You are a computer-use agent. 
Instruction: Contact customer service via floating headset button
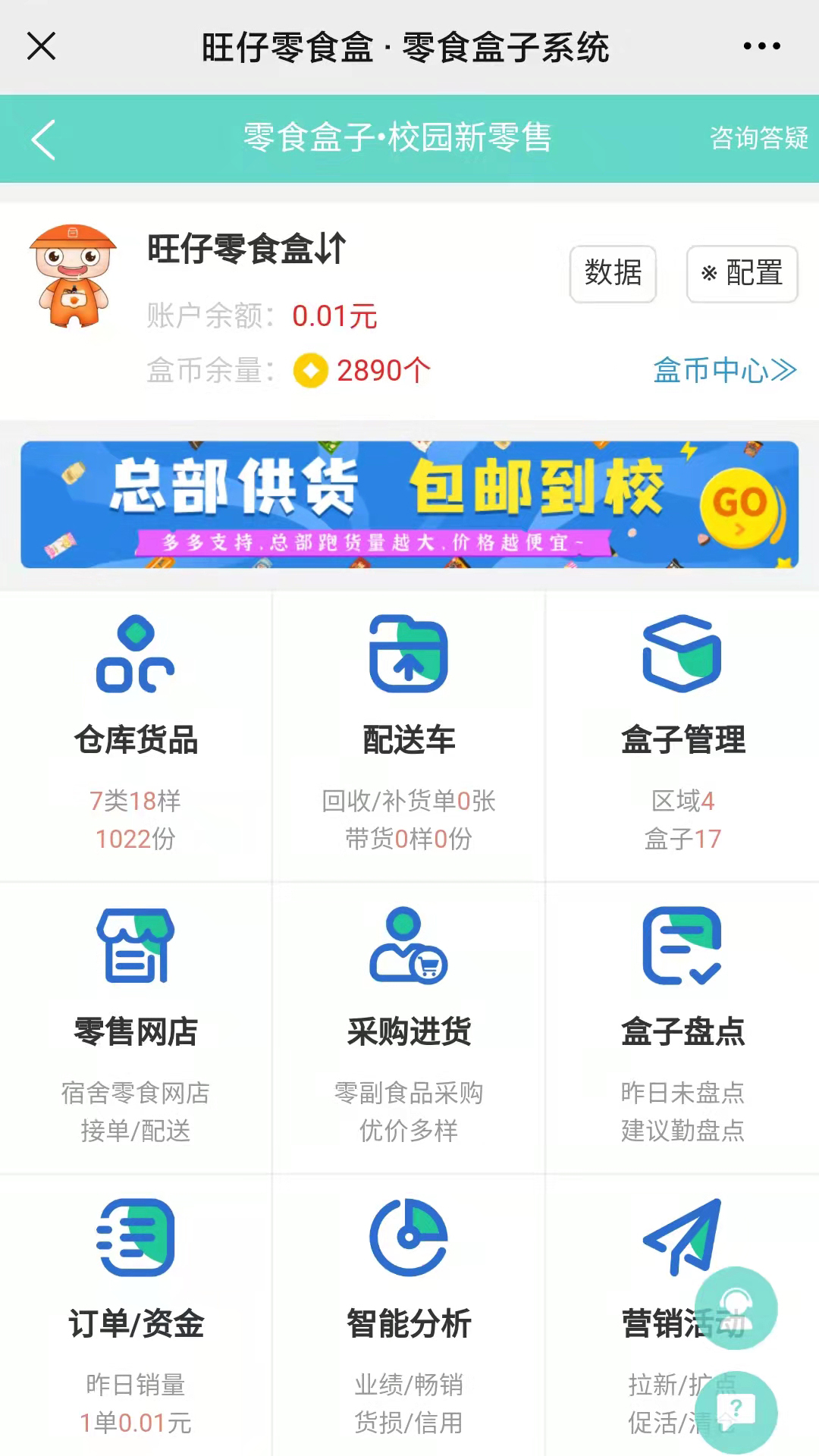pos(736,1308)
